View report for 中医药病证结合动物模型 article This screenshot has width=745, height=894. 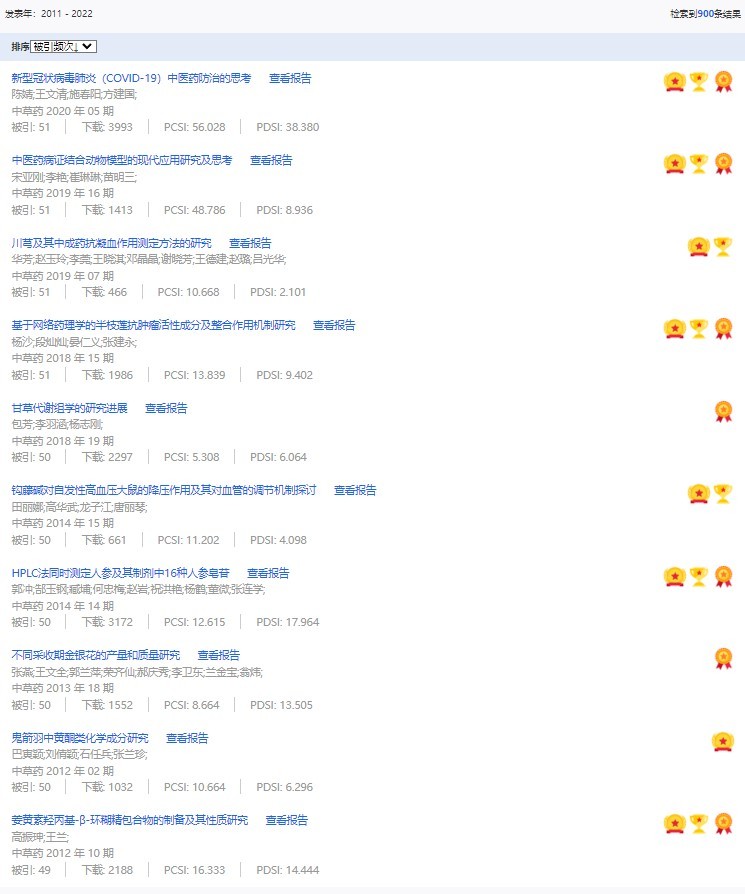pyautogui.click(x=271, y=160)
